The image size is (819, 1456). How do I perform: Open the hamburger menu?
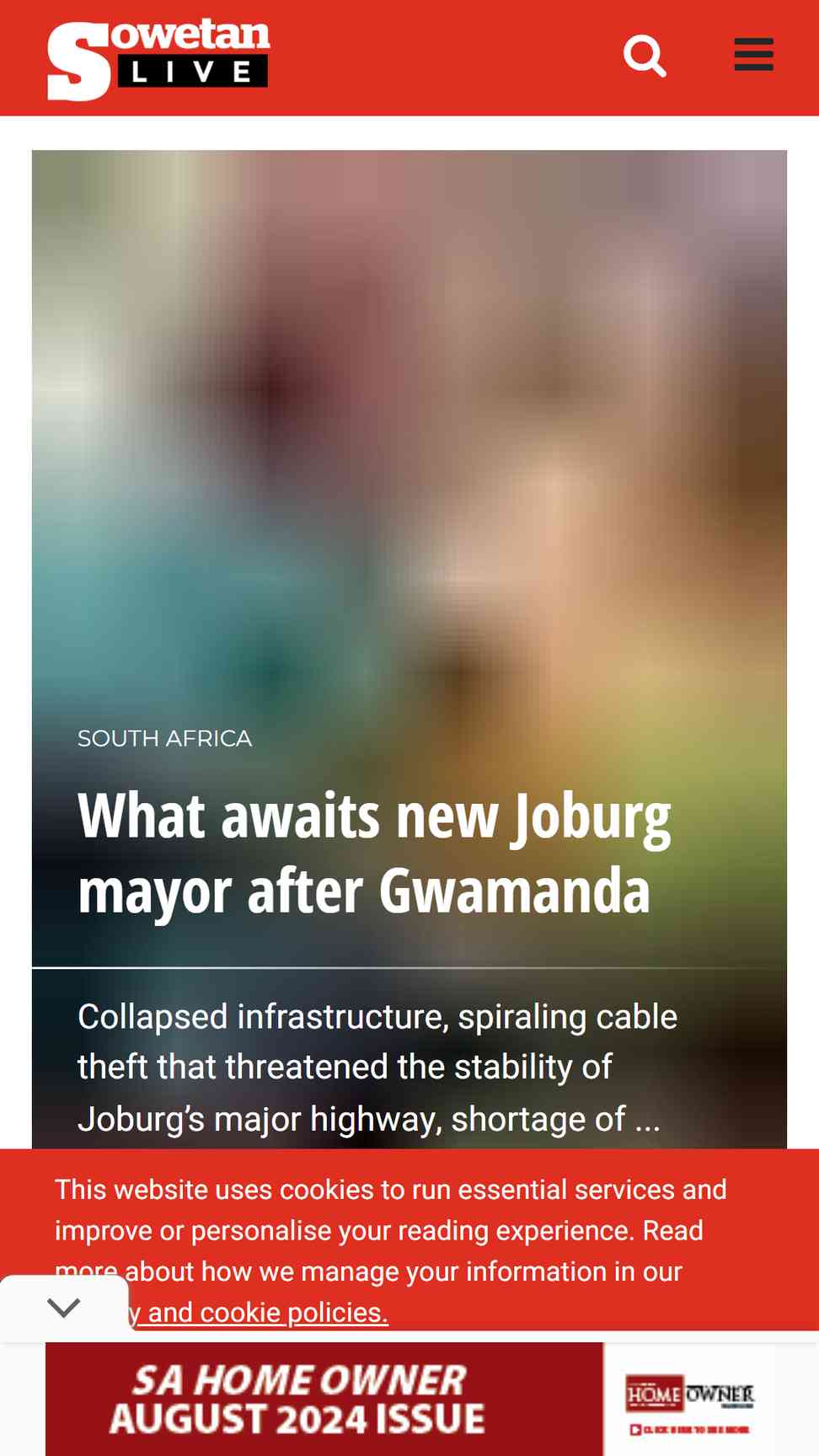pyautogui.click(x=753, y=55)
